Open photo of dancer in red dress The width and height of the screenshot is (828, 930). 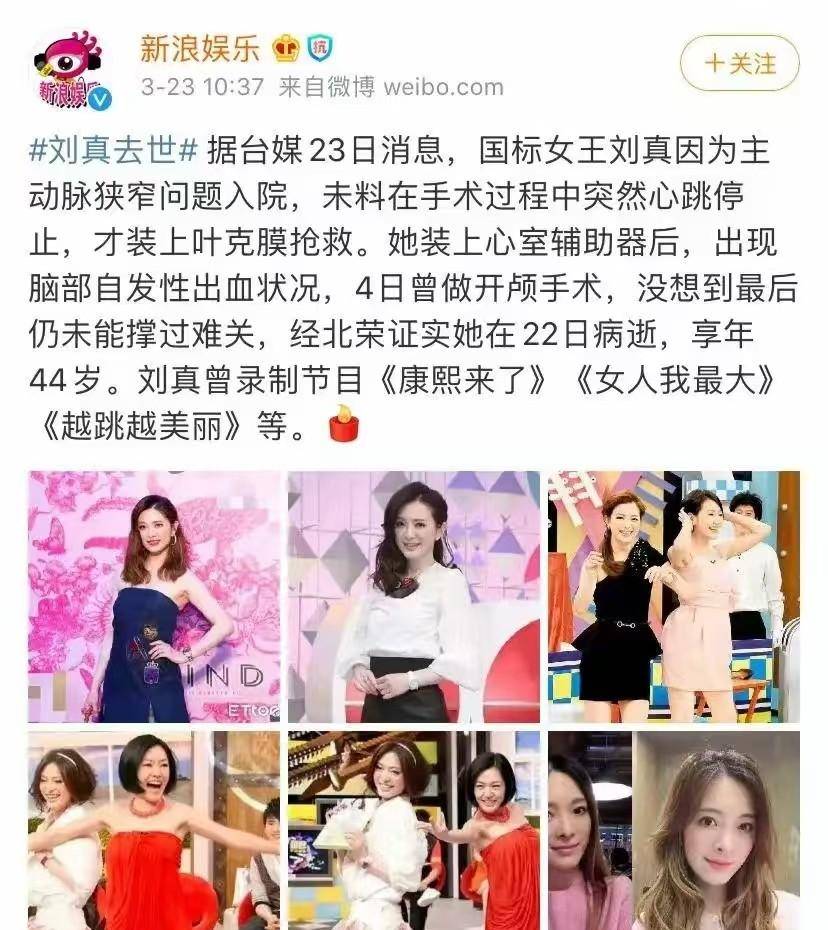click(x=153, y=830)
